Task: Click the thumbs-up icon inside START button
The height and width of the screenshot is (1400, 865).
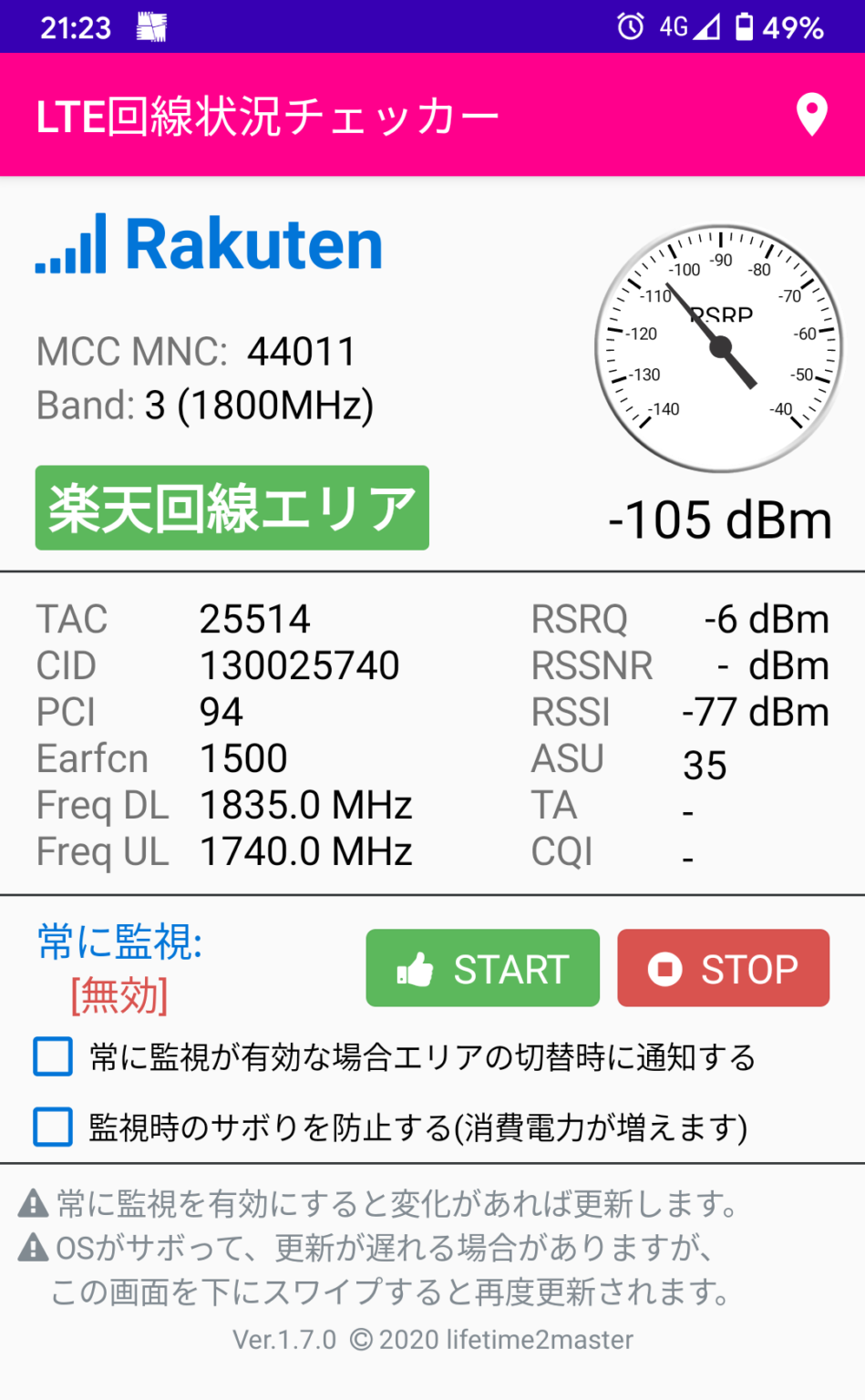Action: pos(415,968)
